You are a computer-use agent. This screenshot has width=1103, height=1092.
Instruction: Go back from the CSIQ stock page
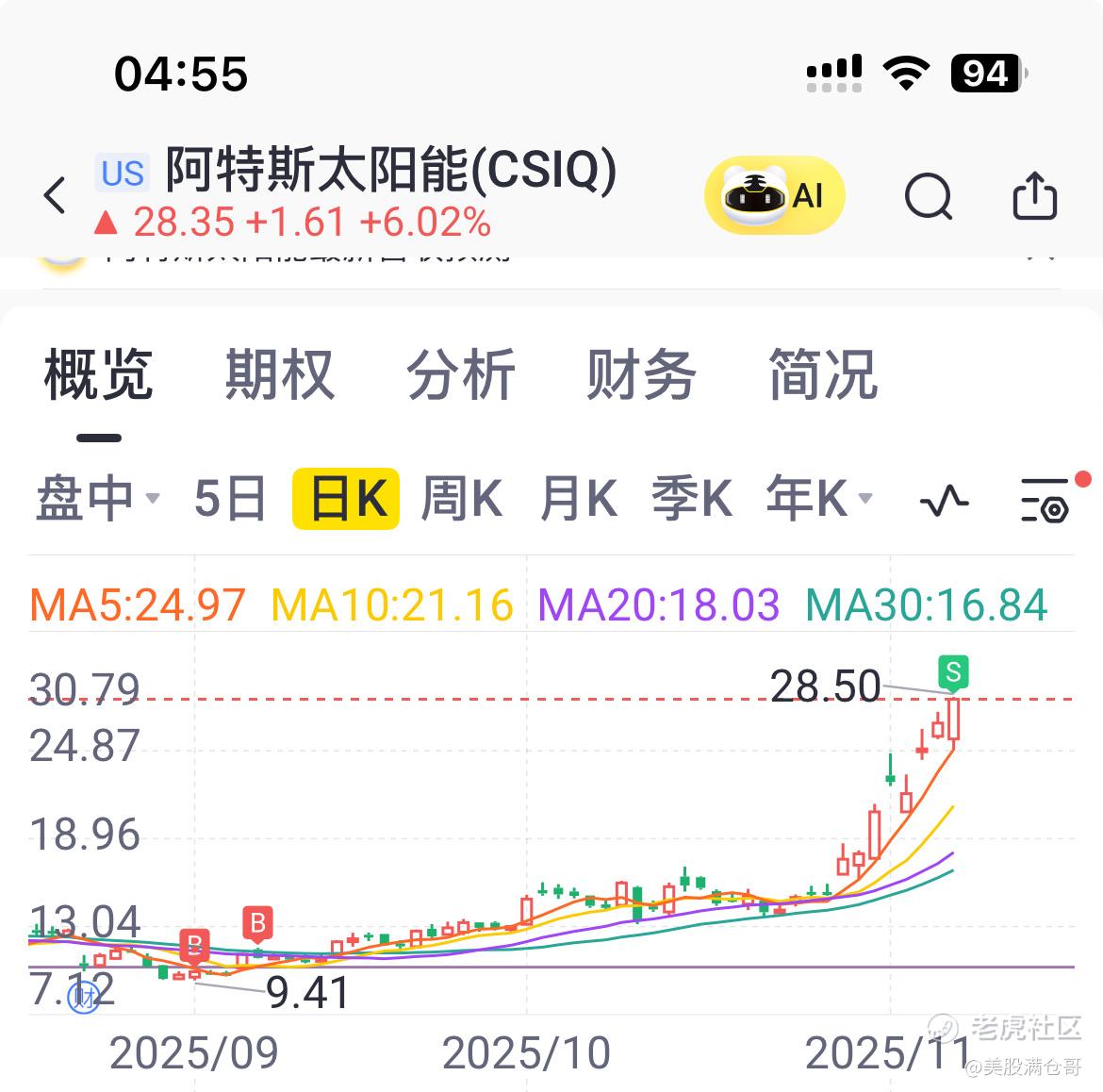tap(55, 196)
